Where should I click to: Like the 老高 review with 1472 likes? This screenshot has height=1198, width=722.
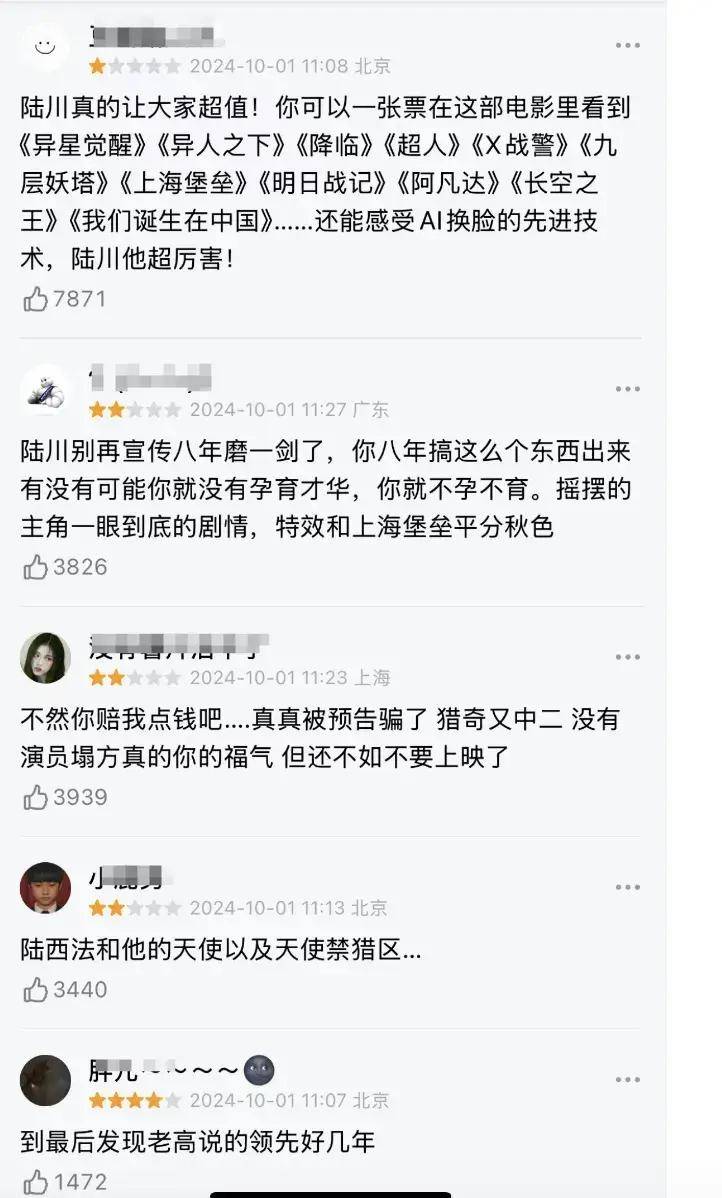coord(36,1182)
